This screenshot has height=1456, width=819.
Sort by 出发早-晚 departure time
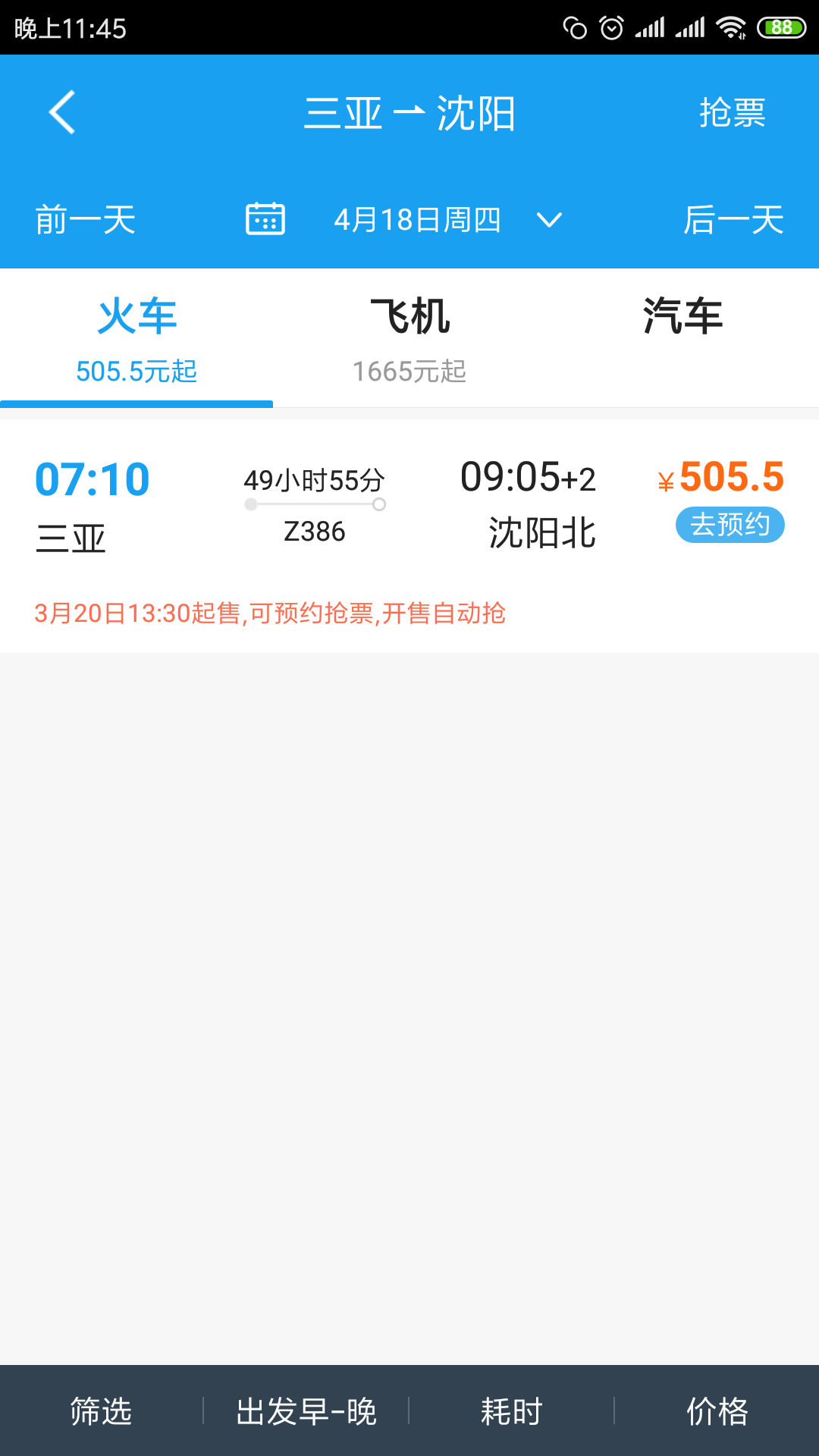click(x=306, y=1411)
